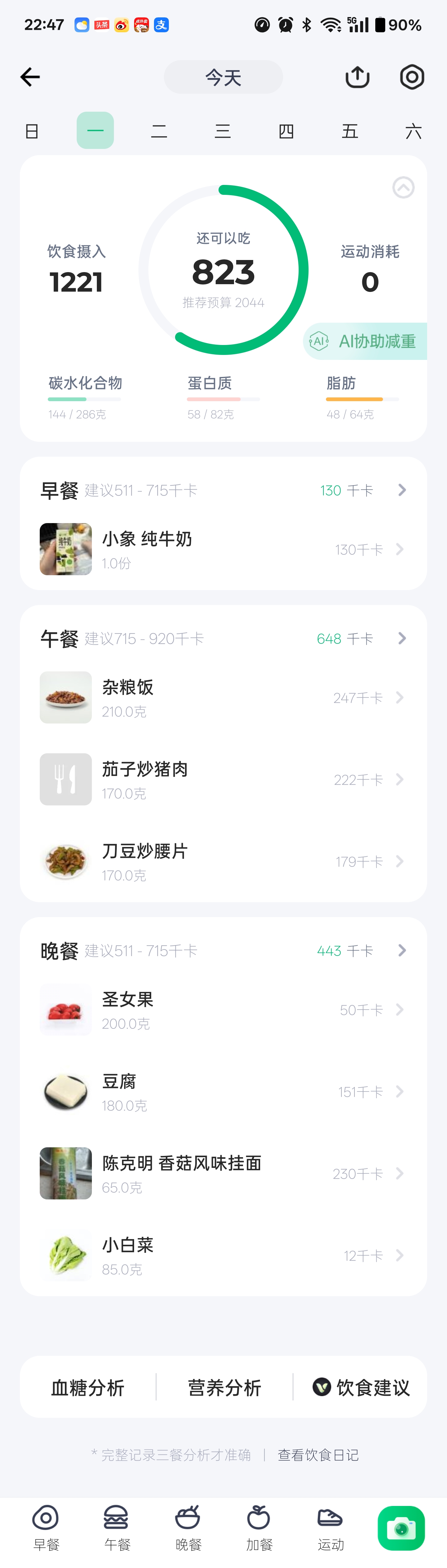
Task: Open the 今天 date selector
Action: coord(223,77)
